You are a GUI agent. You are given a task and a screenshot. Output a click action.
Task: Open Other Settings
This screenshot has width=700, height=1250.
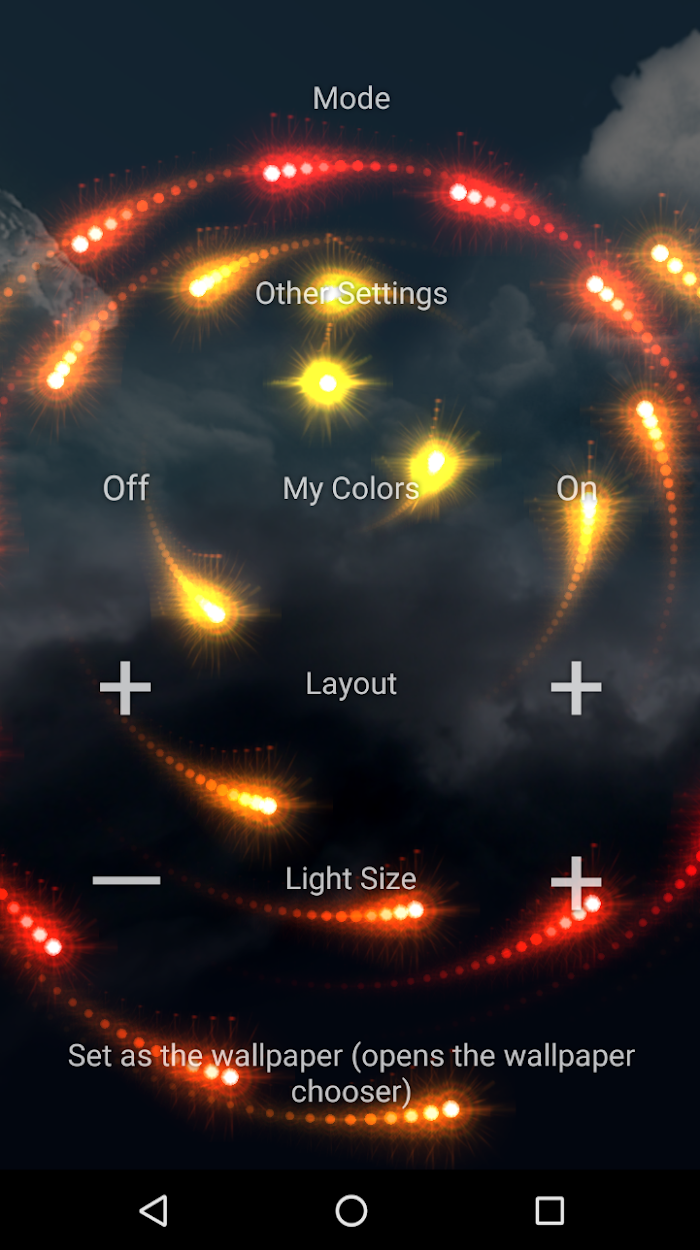[351, 293]
